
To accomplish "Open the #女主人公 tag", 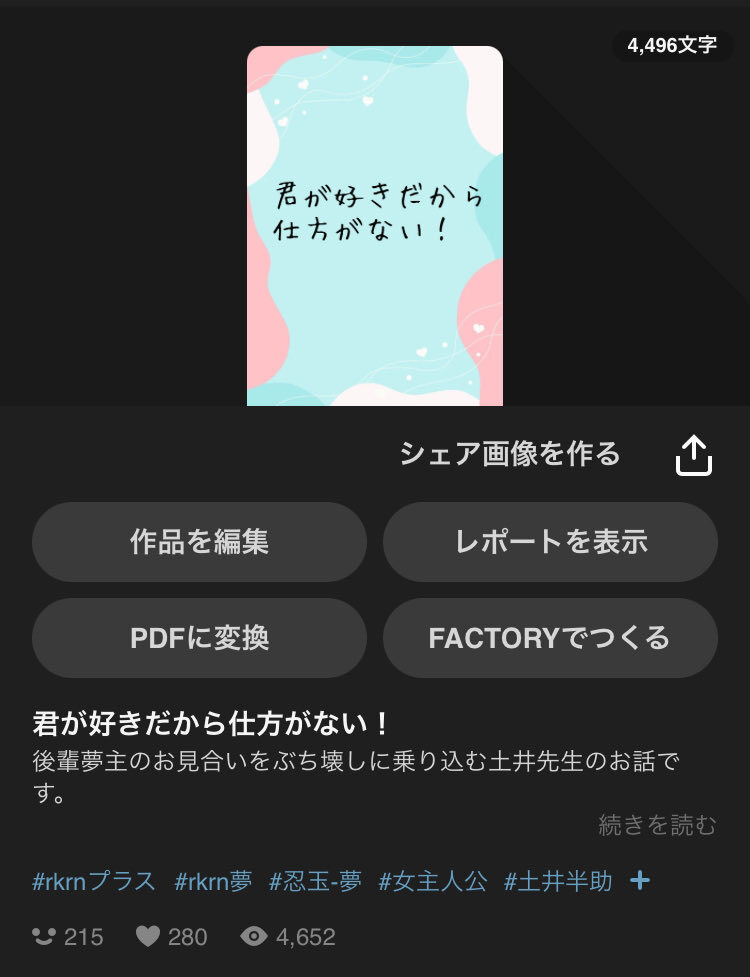I will pos(433,881).
